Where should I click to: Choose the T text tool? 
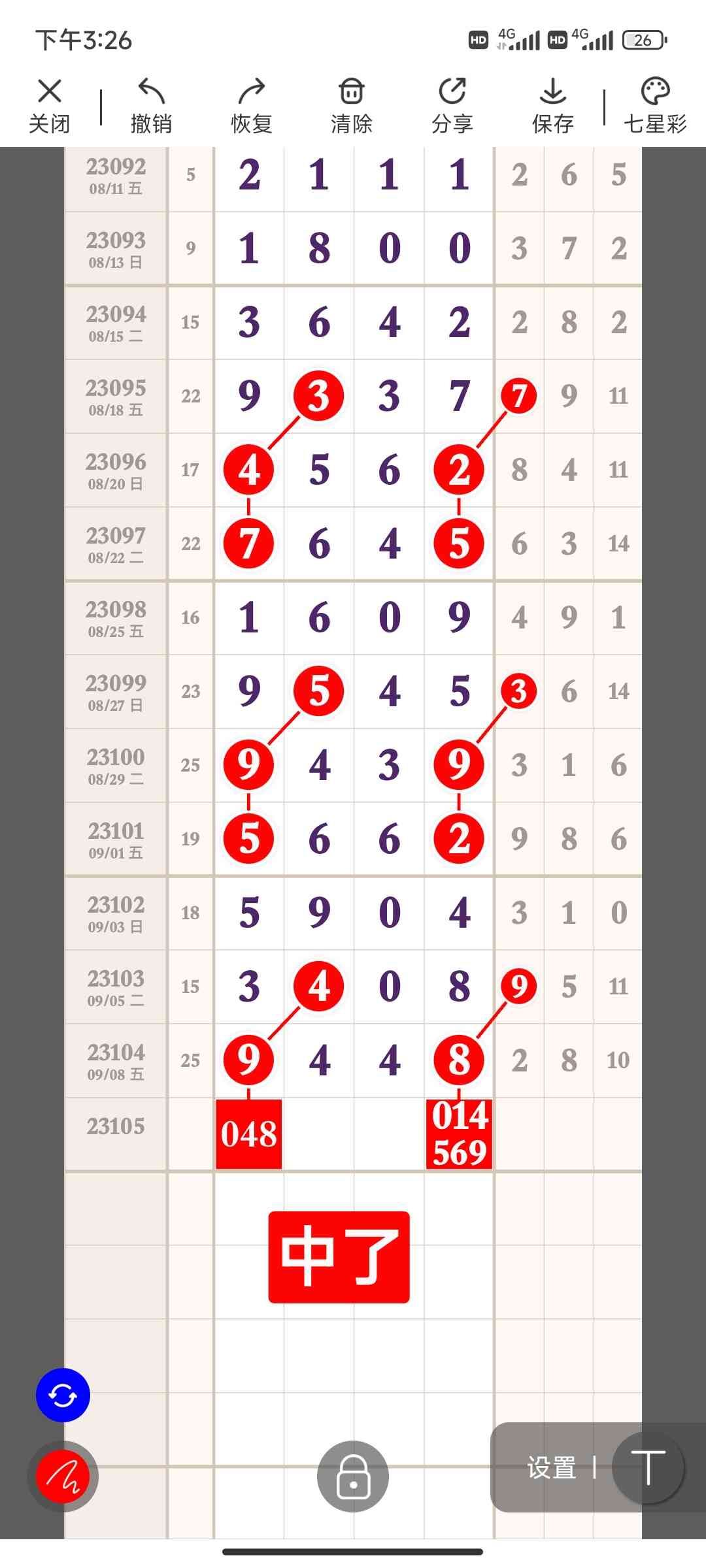(648, 1467)
